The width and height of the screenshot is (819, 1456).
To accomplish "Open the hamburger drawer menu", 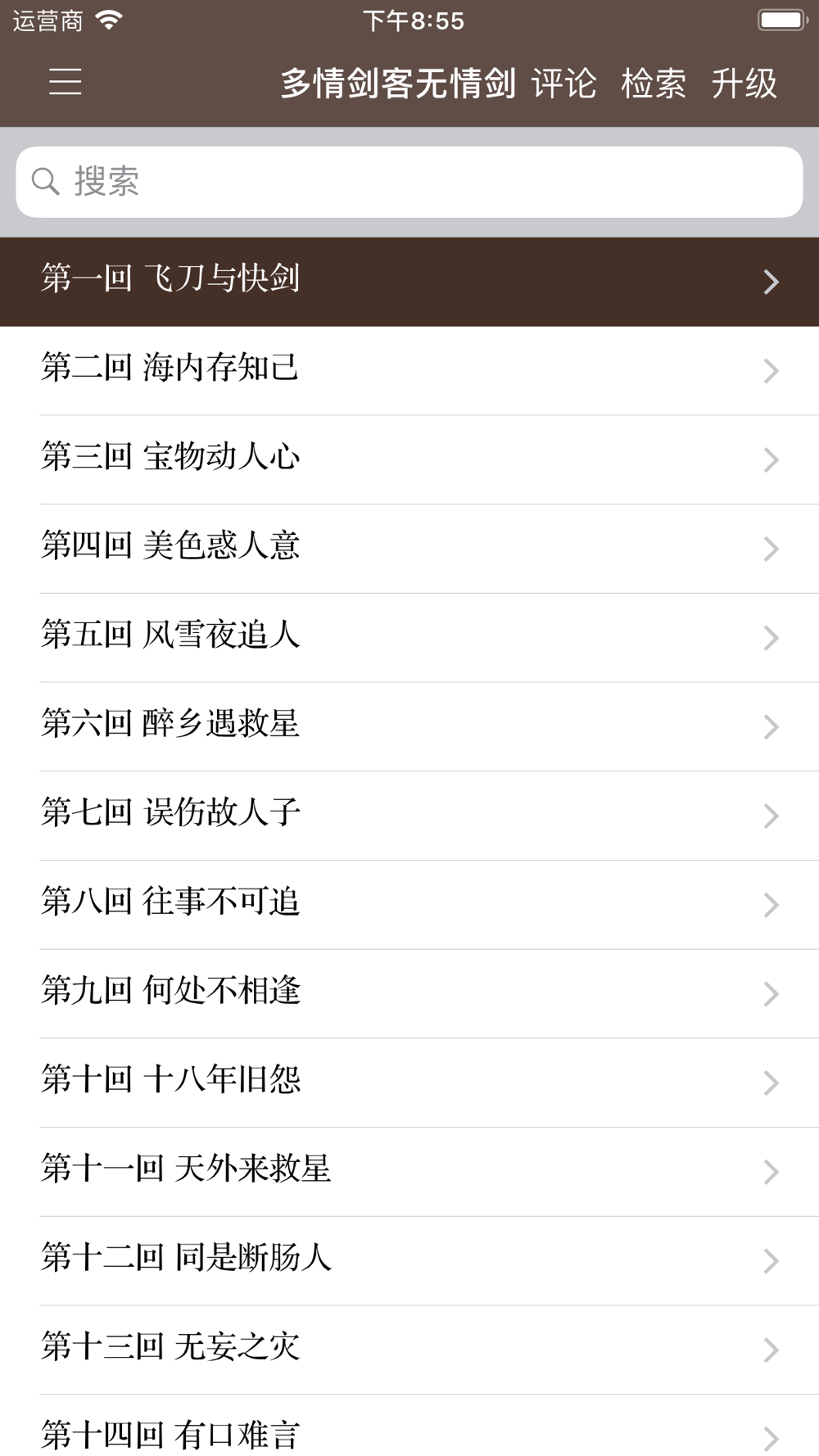I will (65, 82).
